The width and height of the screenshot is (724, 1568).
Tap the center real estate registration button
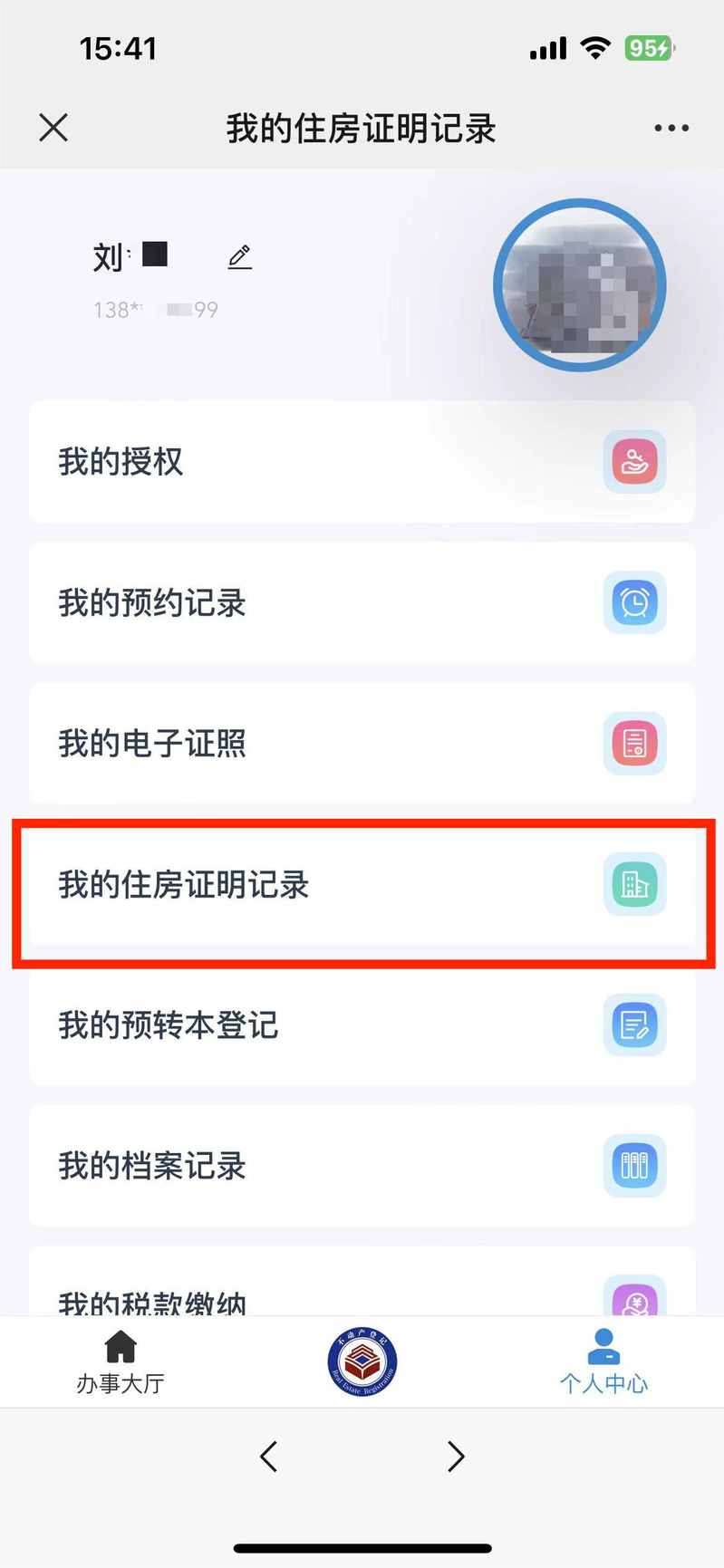(362, 1361)
